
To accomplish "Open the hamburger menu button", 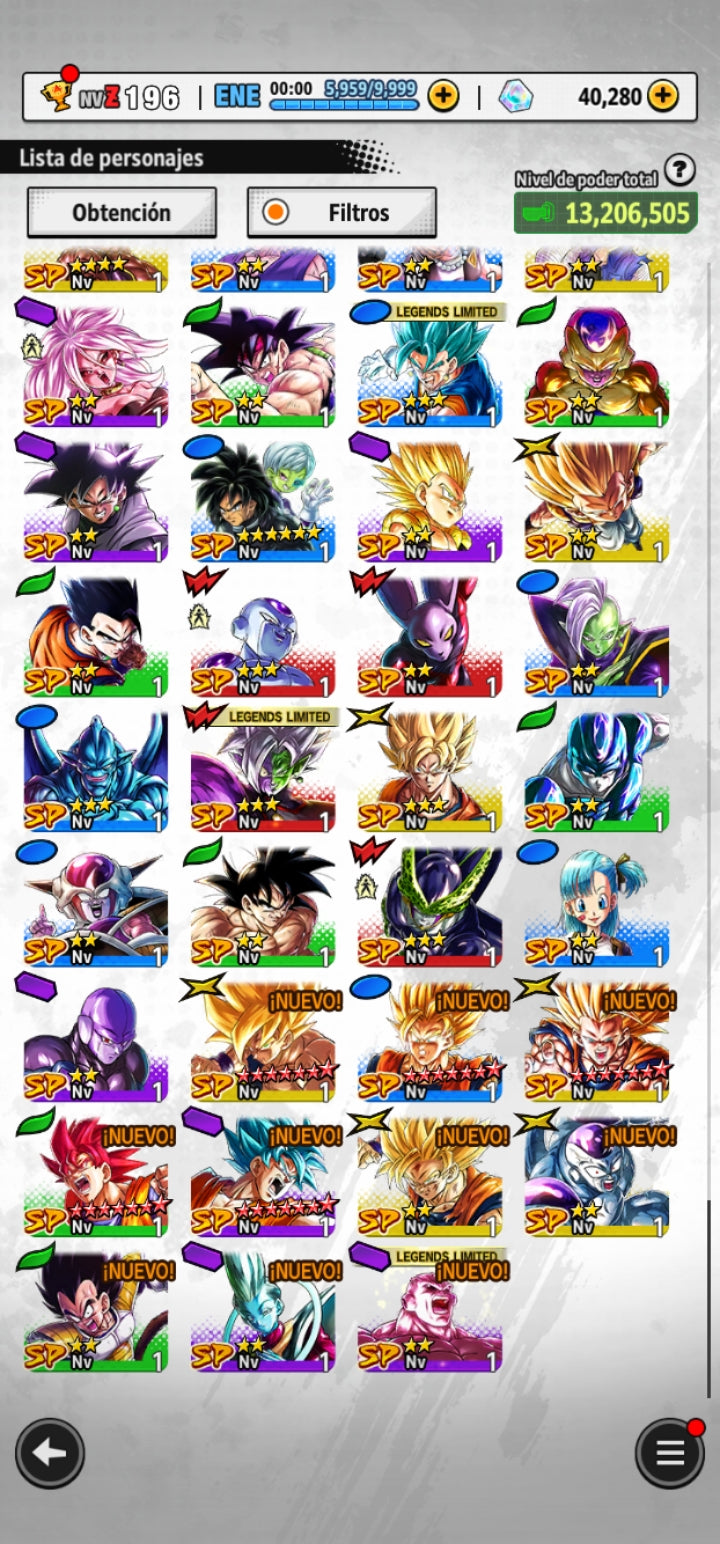I will click(x=669, y=1453).
